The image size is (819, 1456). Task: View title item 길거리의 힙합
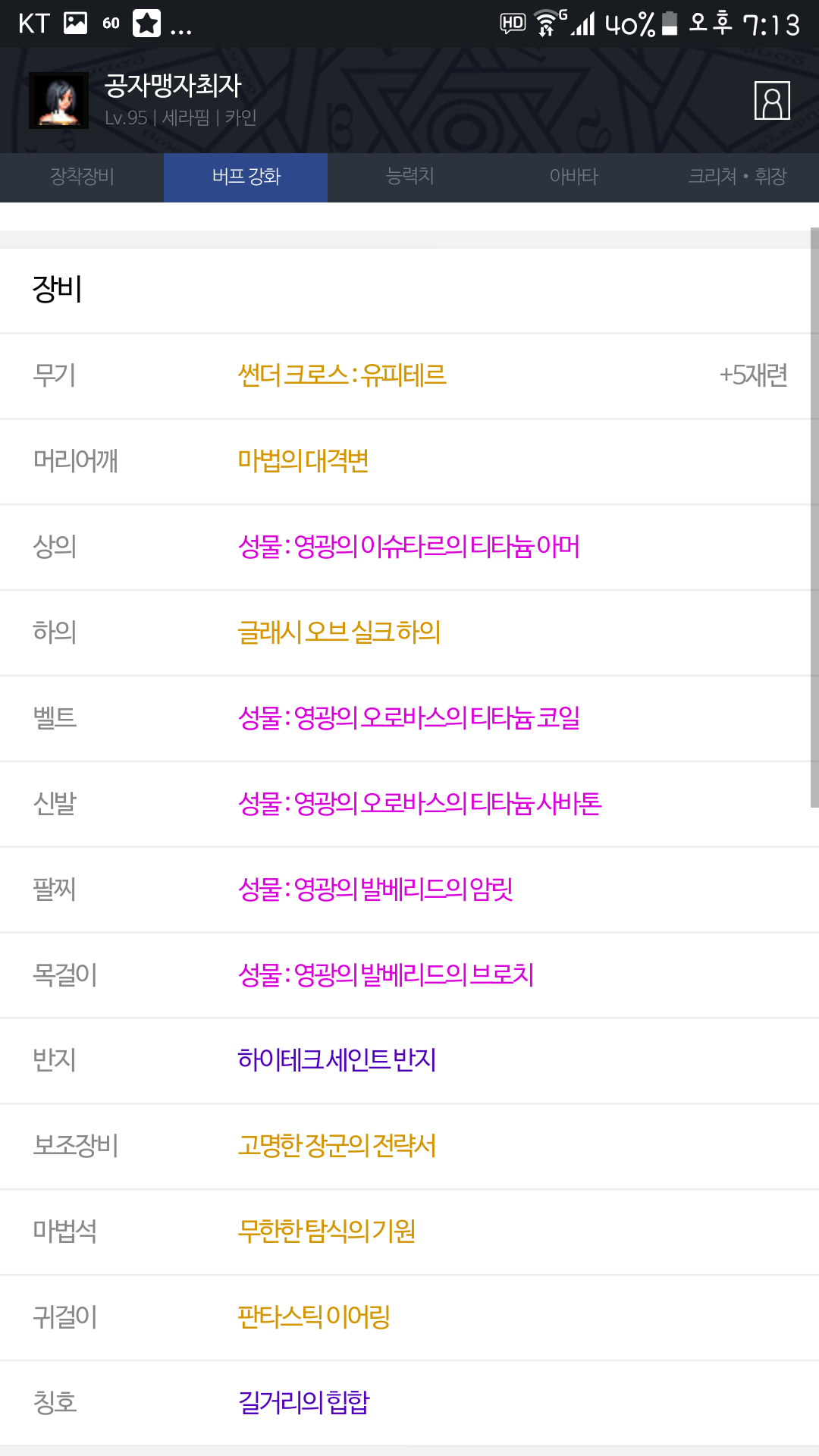point(303,1403)
